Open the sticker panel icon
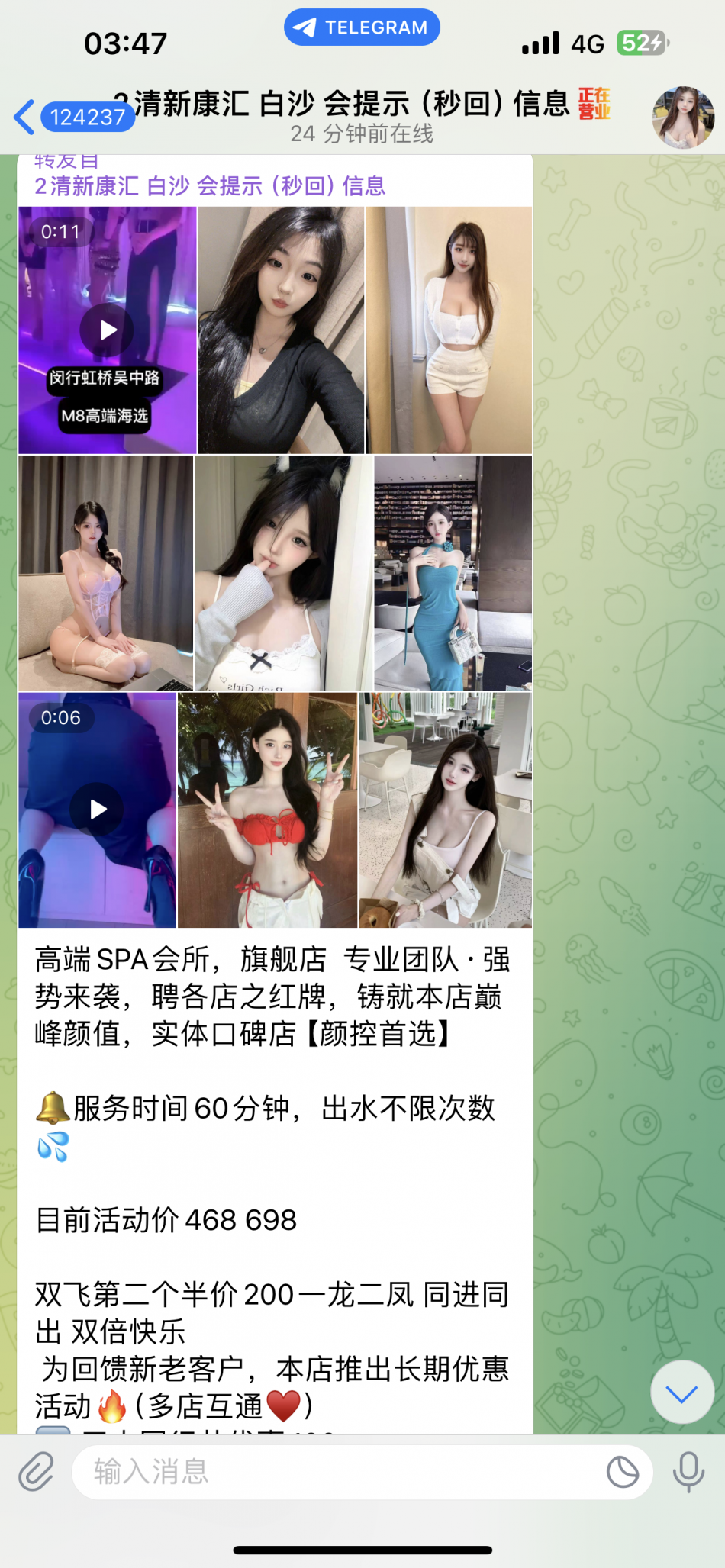The image size is (725, 1568). coord(623,1472)
